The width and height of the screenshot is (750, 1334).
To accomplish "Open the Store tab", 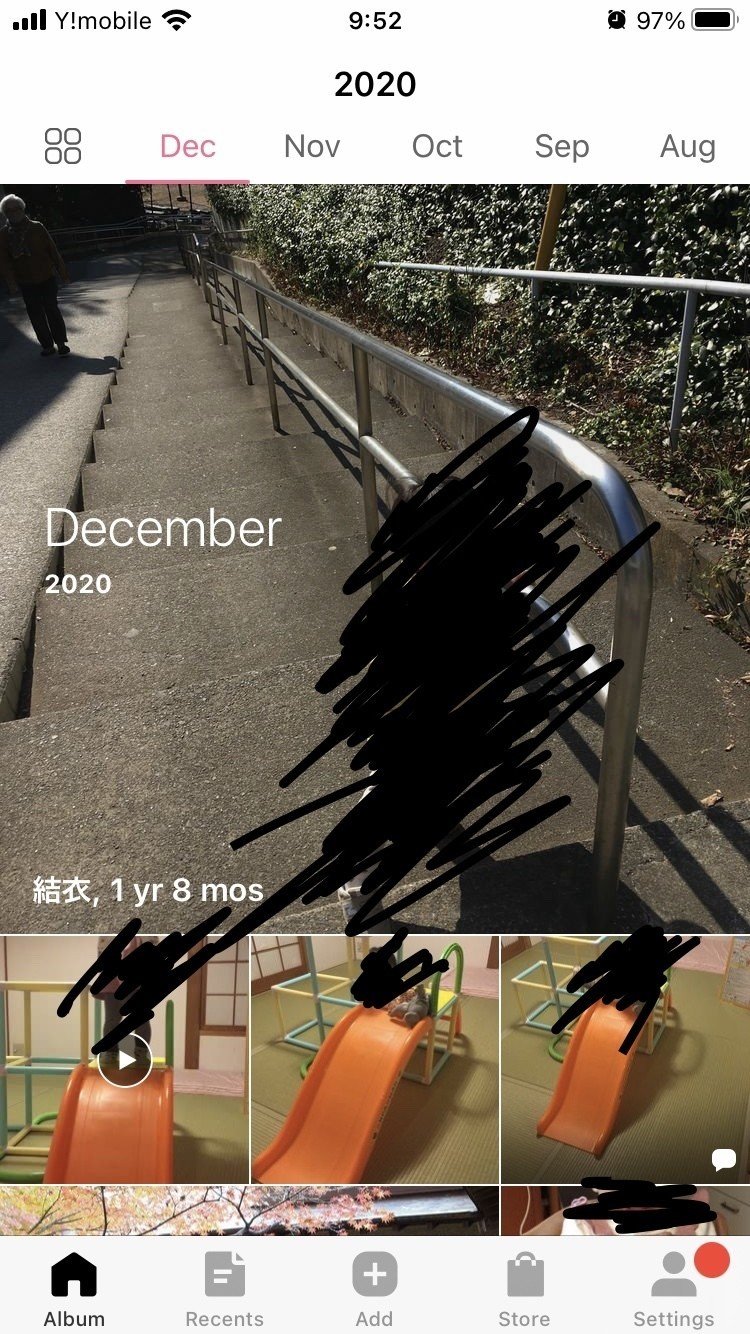I will click(524, 1288).
